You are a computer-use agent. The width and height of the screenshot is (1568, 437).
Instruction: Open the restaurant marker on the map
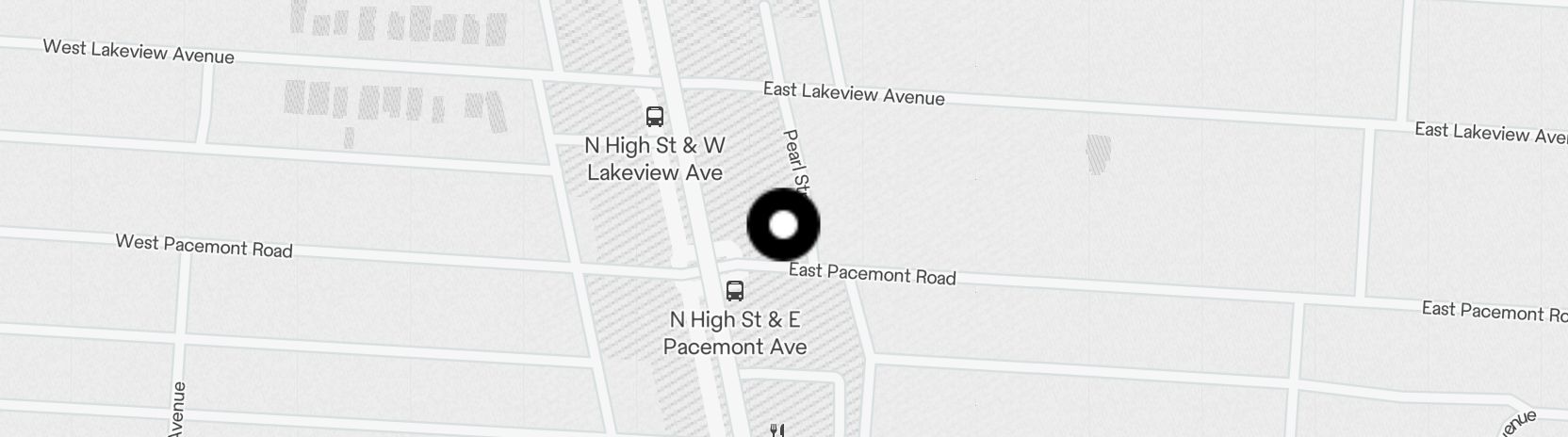(x=777, y=430)
